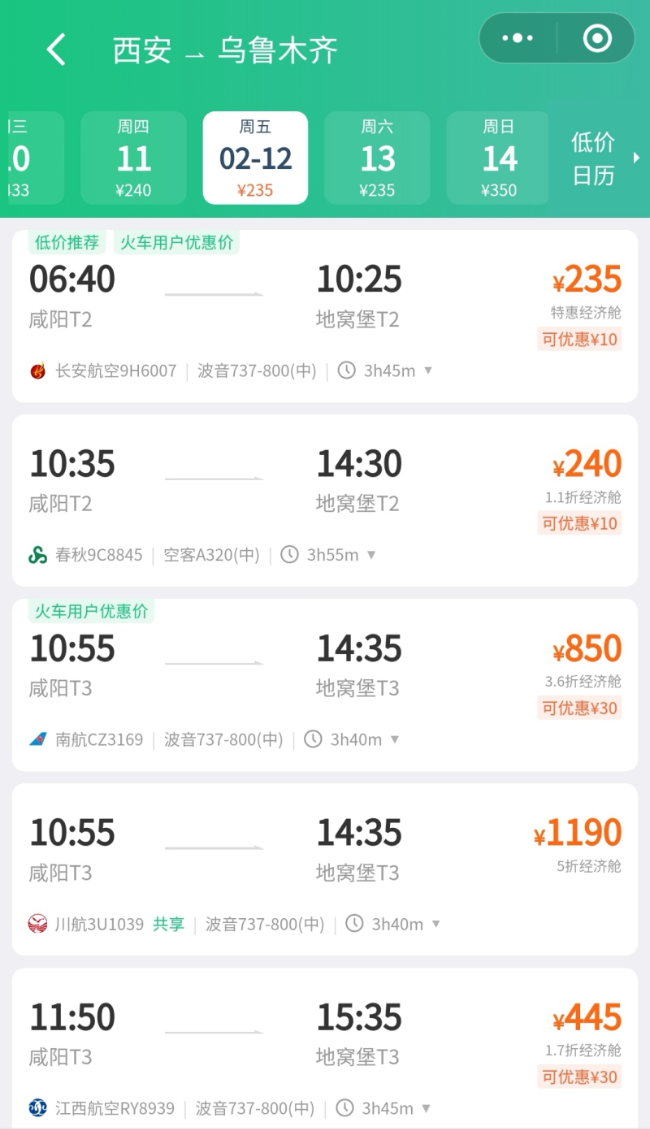Open the 06:40 长安航空9H6007 flight
This screenshot has height=1129, width=650.
coord(325,316)
